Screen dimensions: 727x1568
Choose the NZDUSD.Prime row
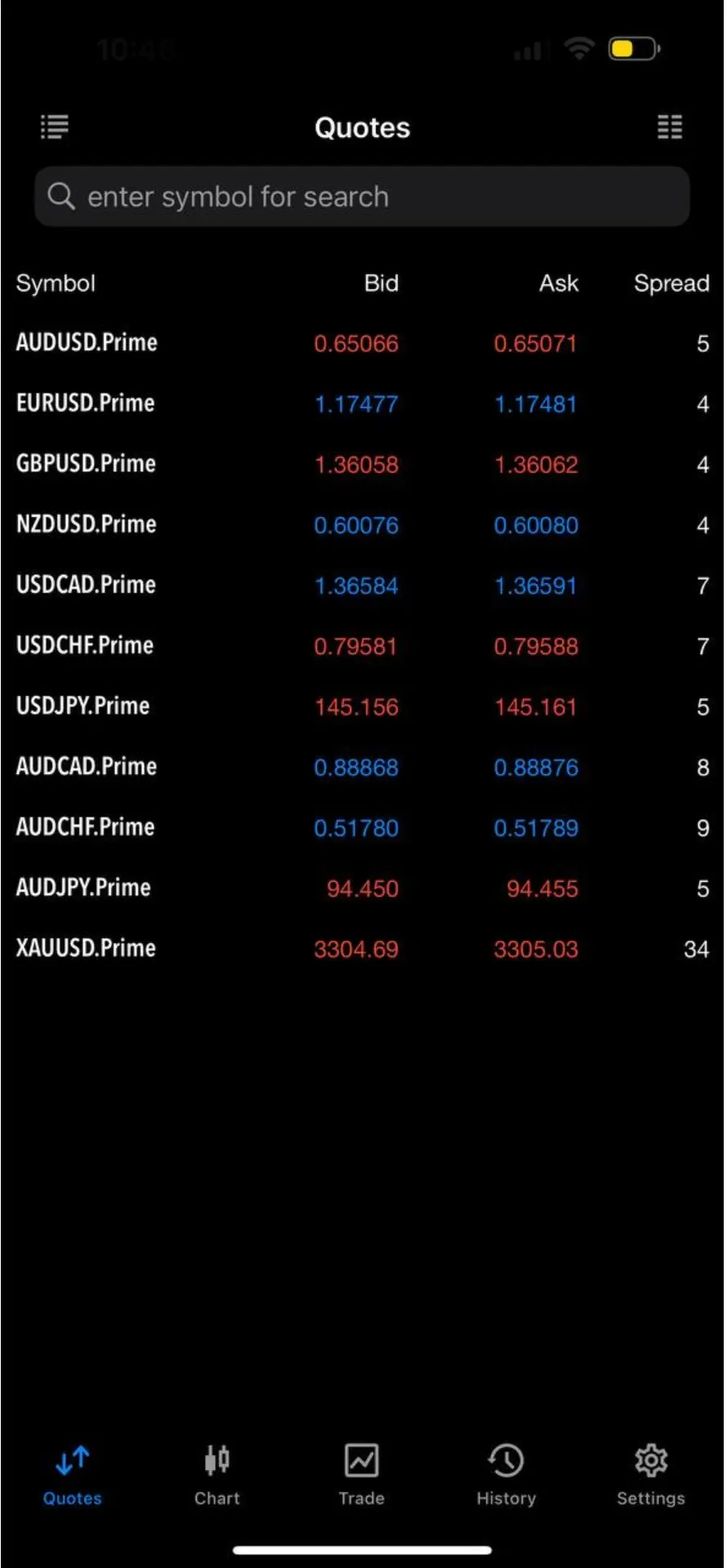pos(362,524)
